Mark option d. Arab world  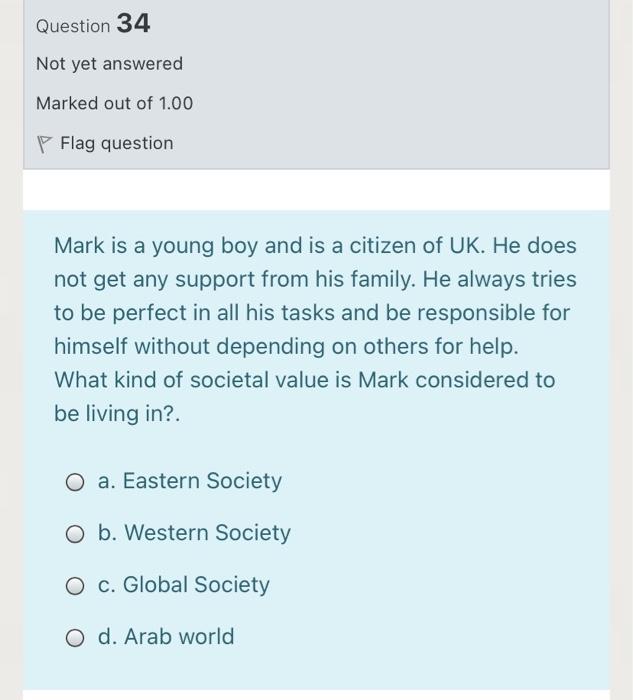(75, 638)
